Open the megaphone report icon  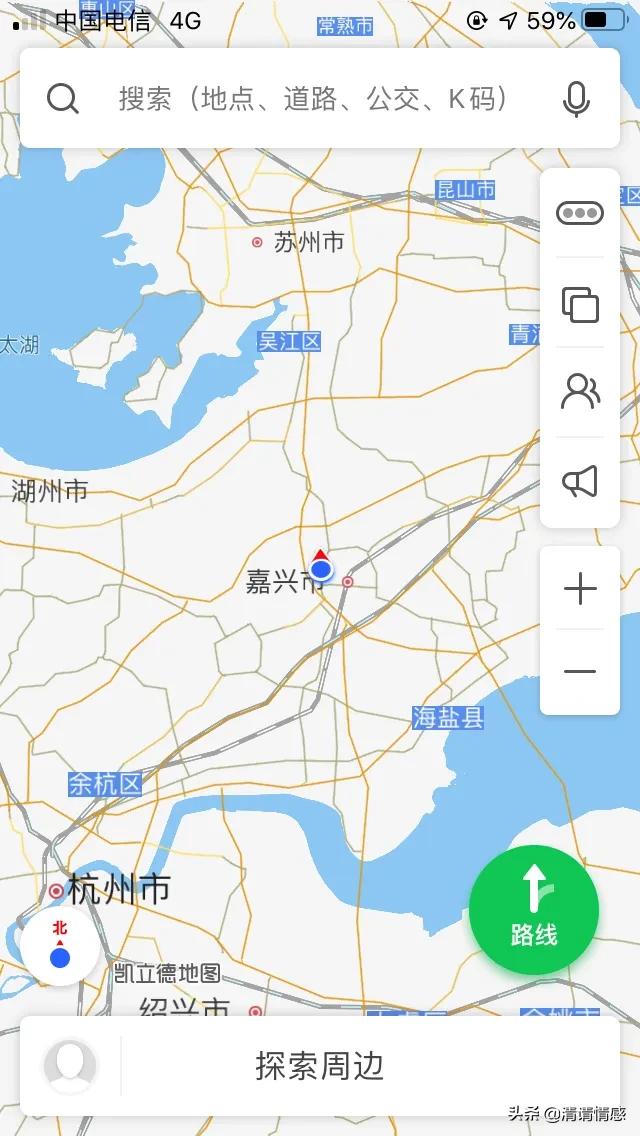(x=580, y=481)
